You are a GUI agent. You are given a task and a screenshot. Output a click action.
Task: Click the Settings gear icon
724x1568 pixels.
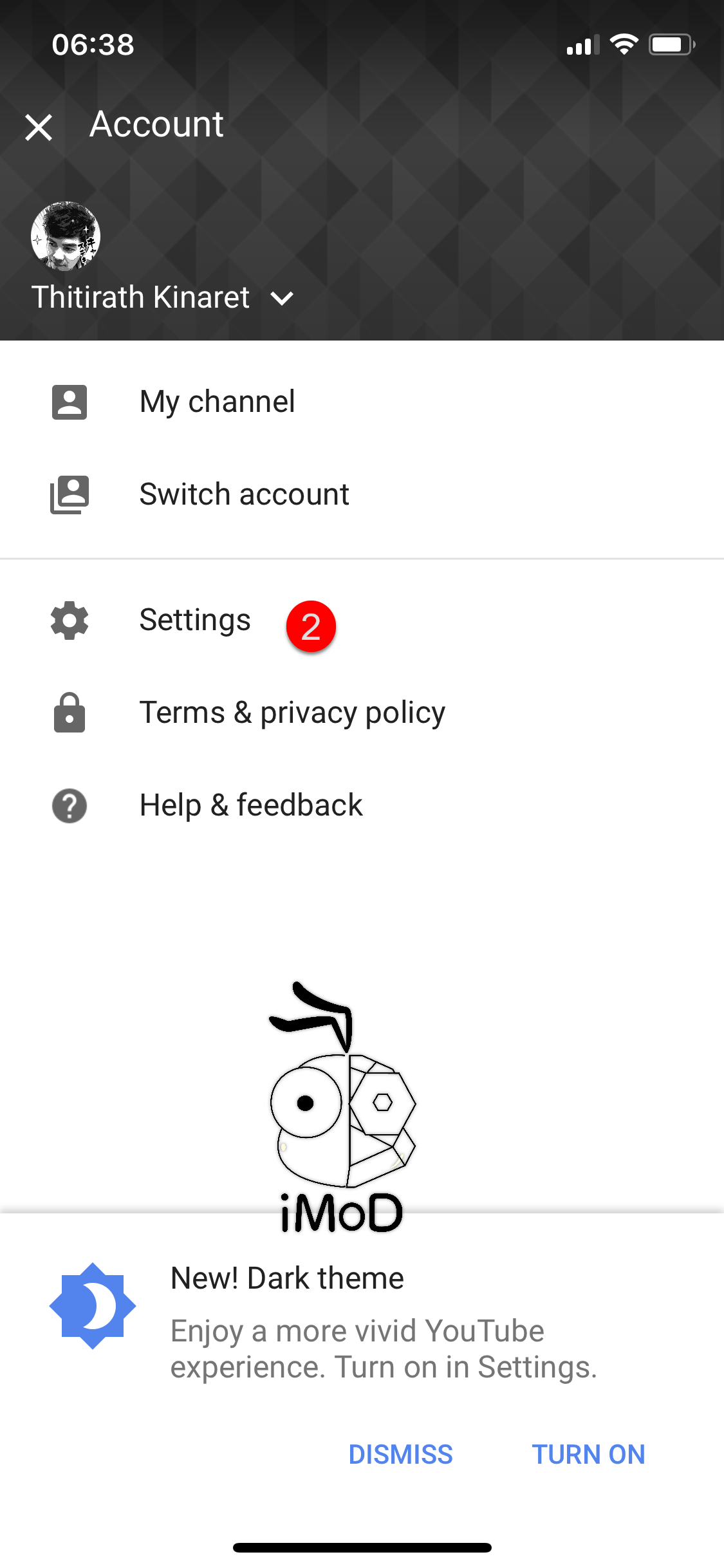[69, 621]
